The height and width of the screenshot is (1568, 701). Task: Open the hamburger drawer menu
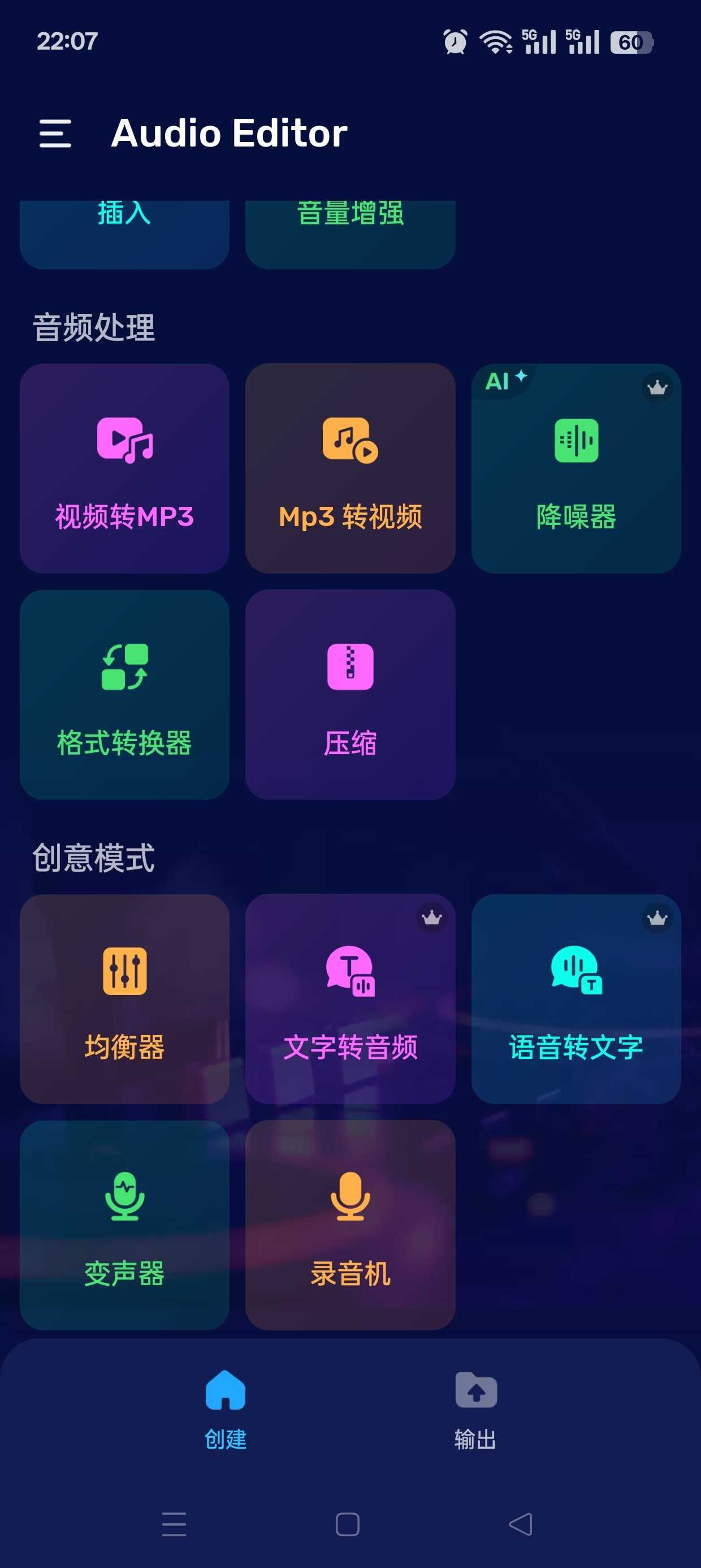pyautogui.click(x=55, y=133)
